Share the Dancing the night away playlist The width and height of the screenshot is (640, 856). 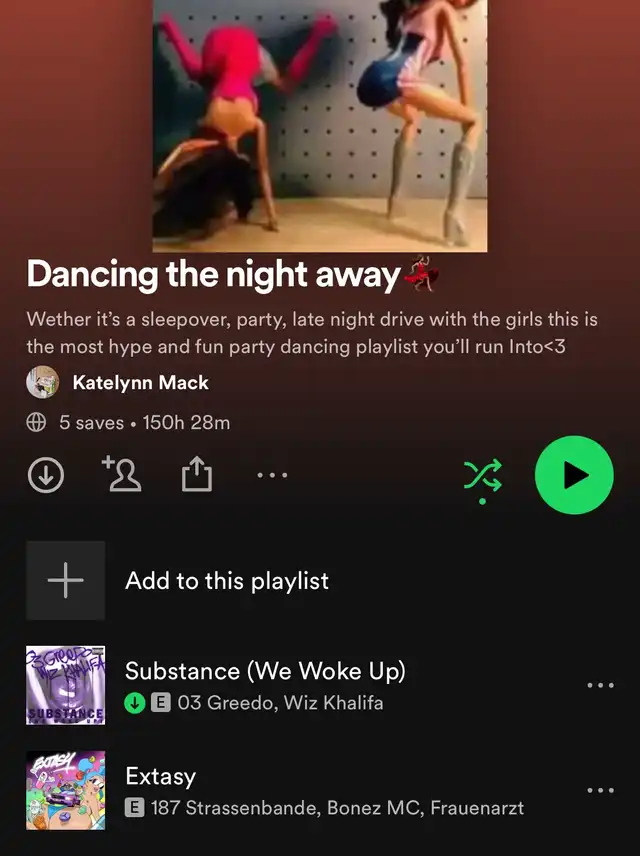tap(197, 475)
